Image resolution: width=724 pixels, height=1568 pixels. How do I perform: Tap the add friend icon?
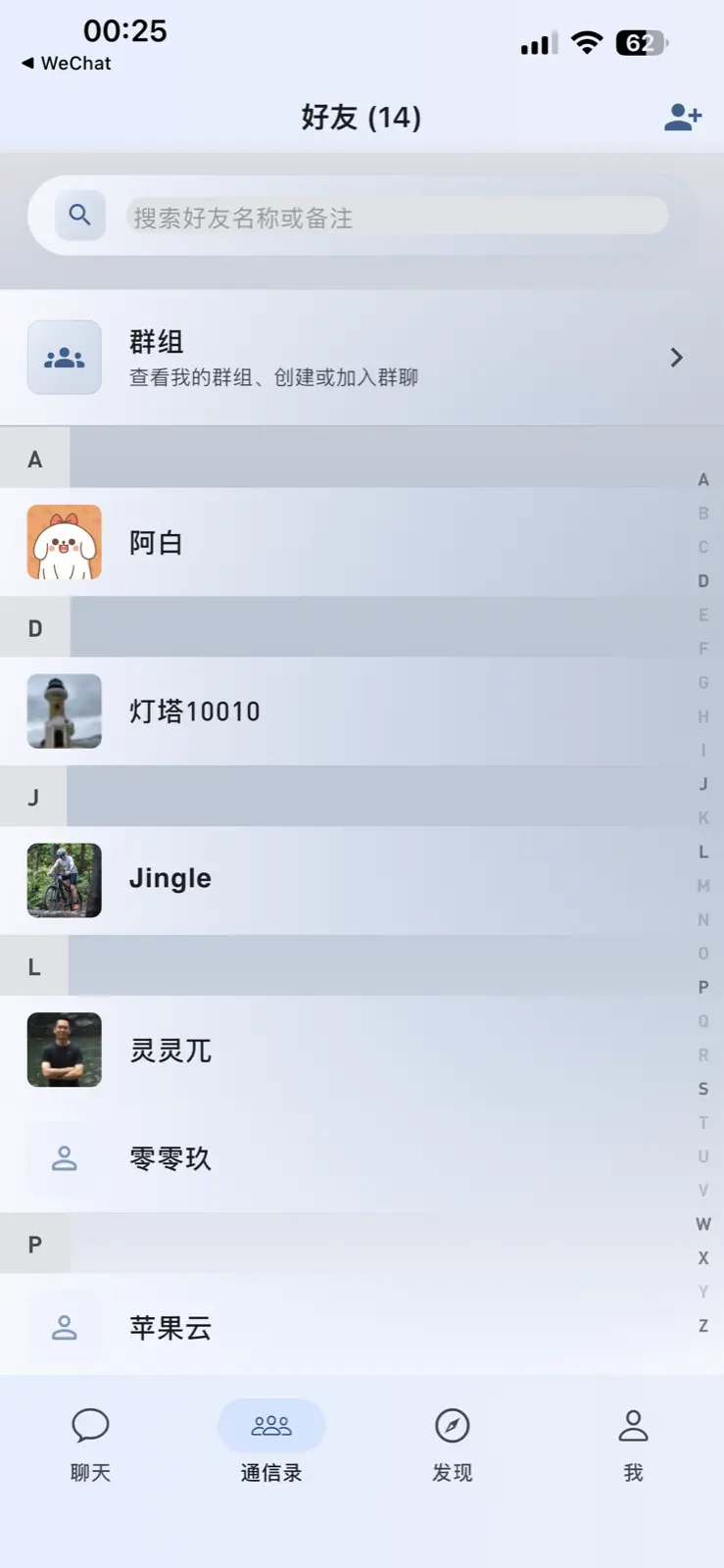pos(683,117)
